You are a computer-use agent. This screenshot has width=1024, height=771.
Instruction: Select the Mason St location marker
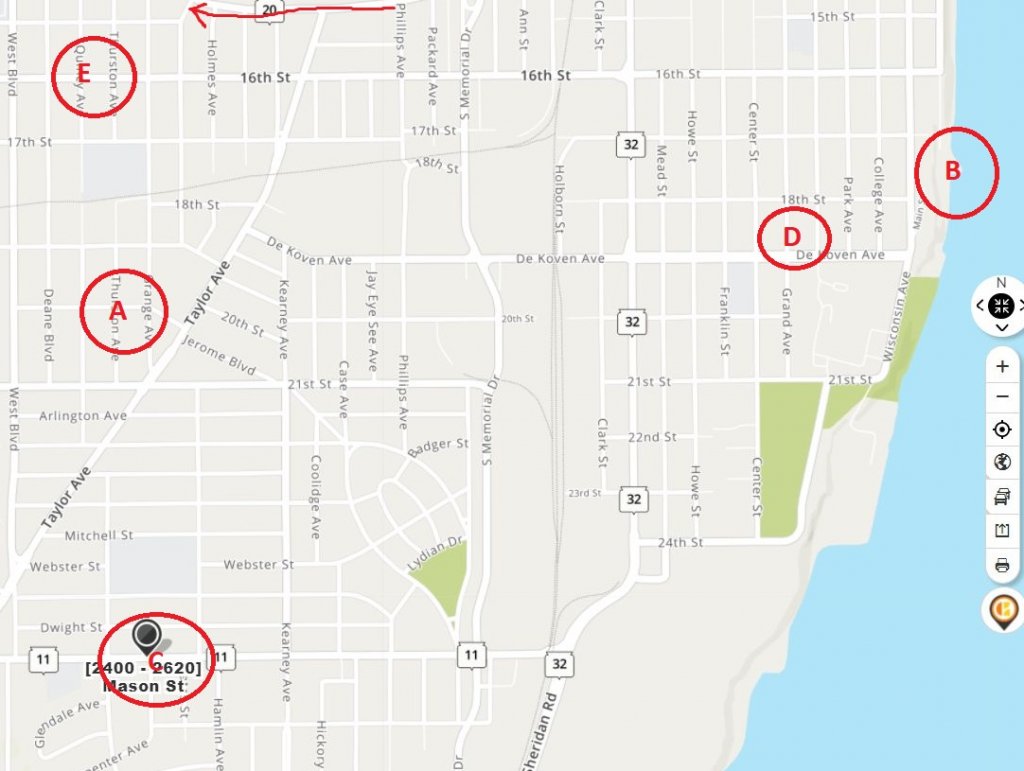pyautogui.click(x=147, y=636)
